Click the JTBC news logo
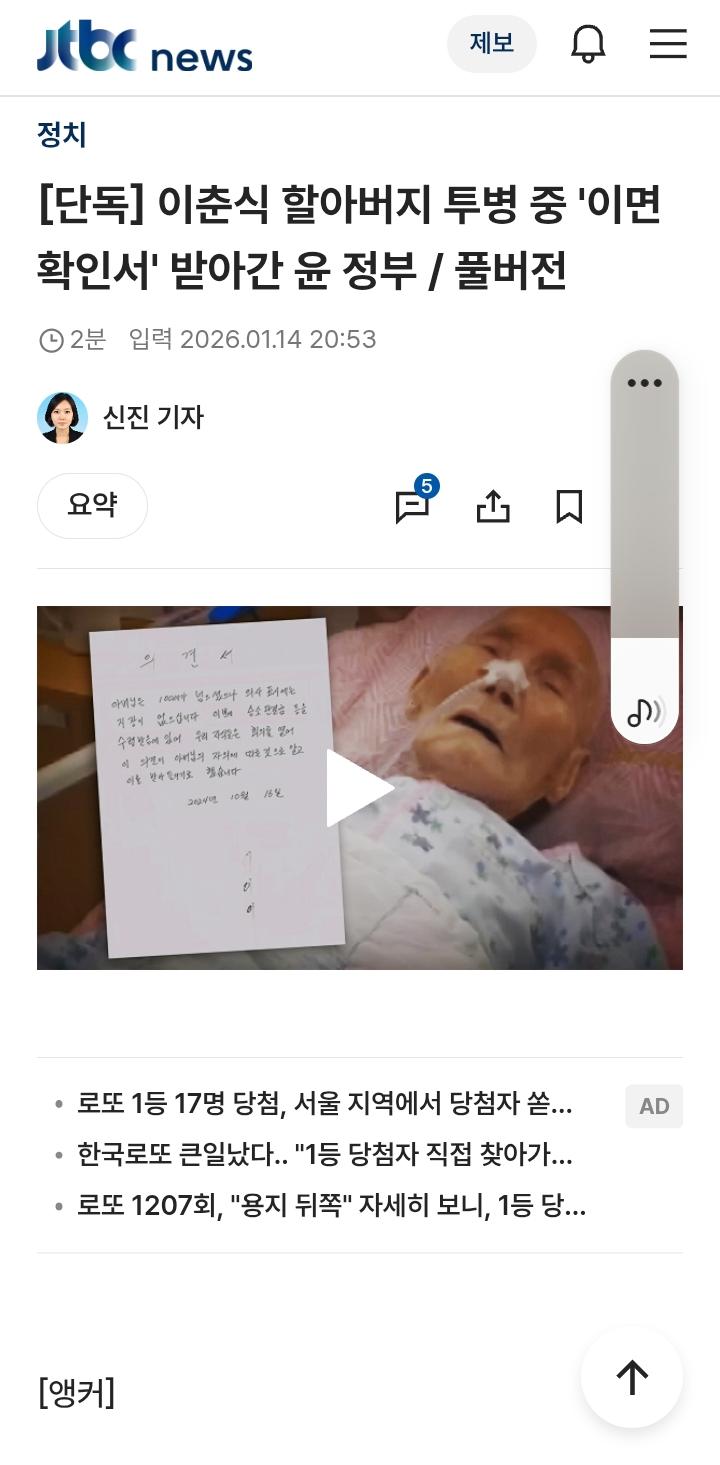720x1465 pixels. [143, 44]
